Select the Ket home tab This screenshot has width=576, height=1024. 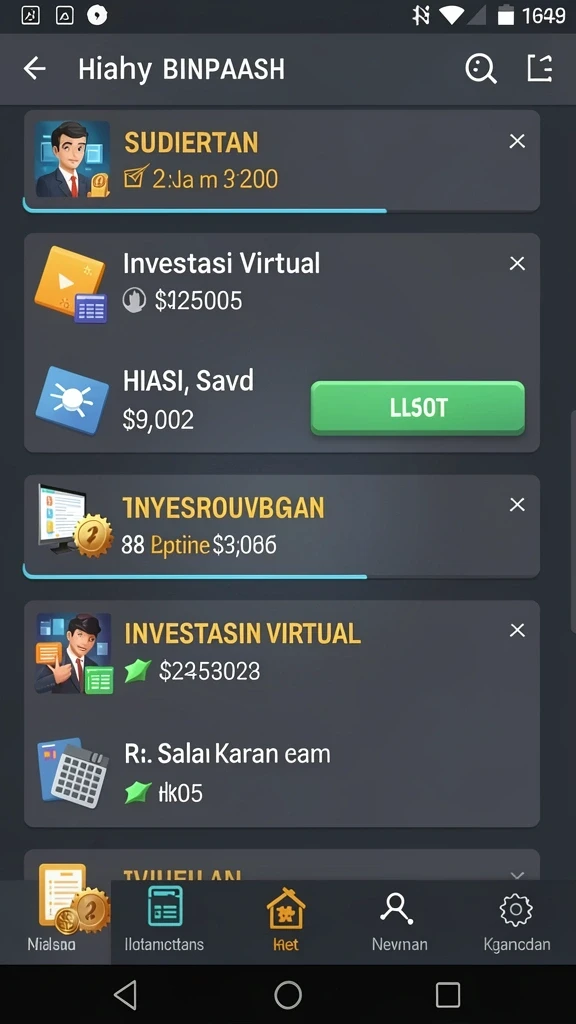(x=286, y=922)
